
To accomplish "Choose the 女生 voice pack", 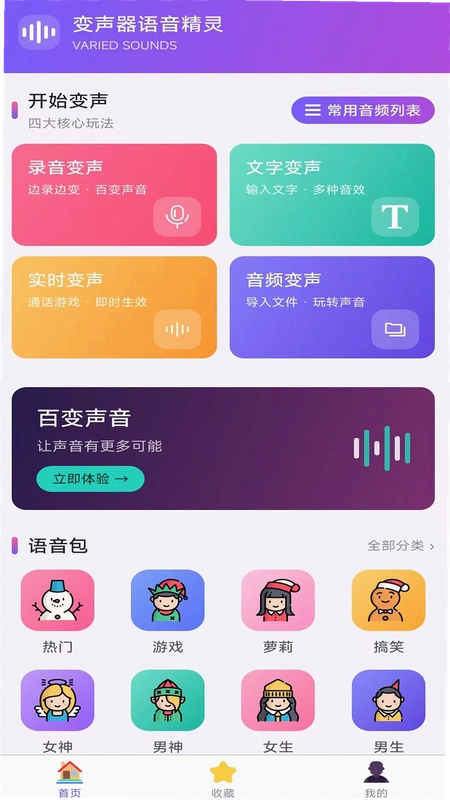I will pyautogui.click(x=278, y=712).
